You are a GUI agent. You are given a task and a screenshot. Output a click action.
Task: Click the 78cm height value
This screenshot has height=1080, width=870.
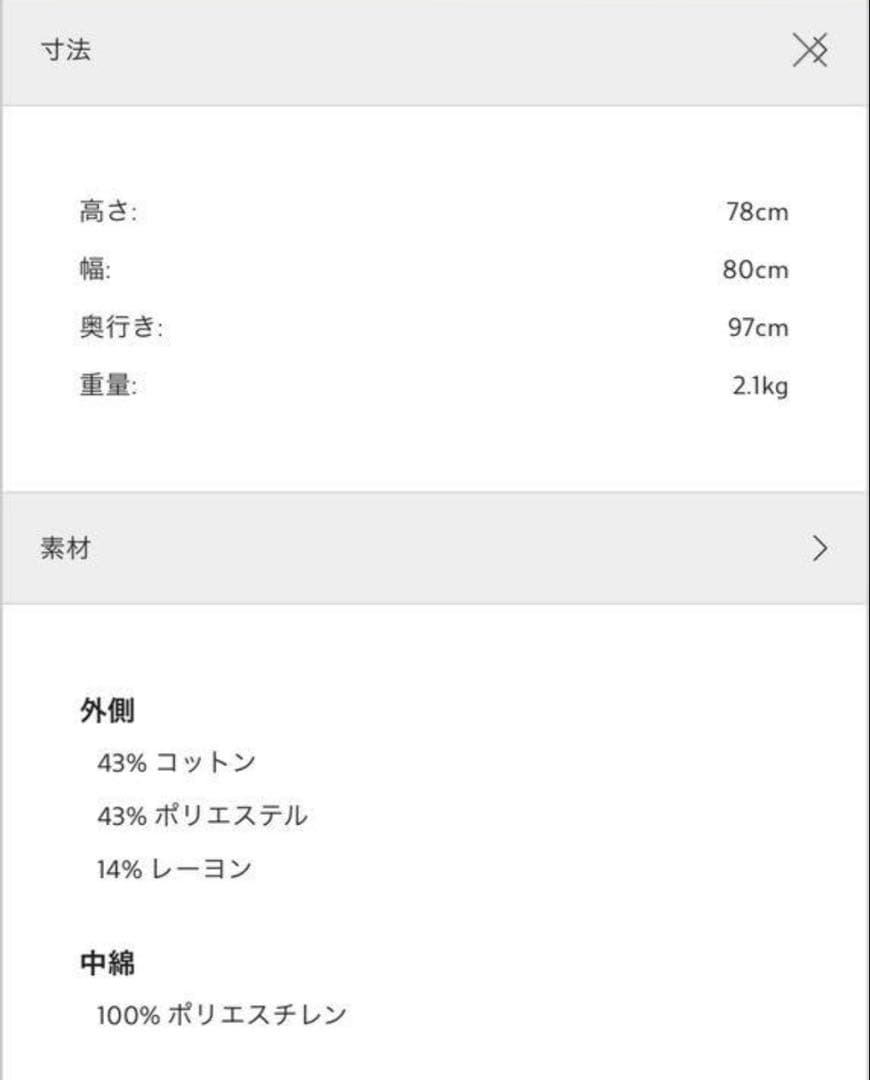click(758, 211)
